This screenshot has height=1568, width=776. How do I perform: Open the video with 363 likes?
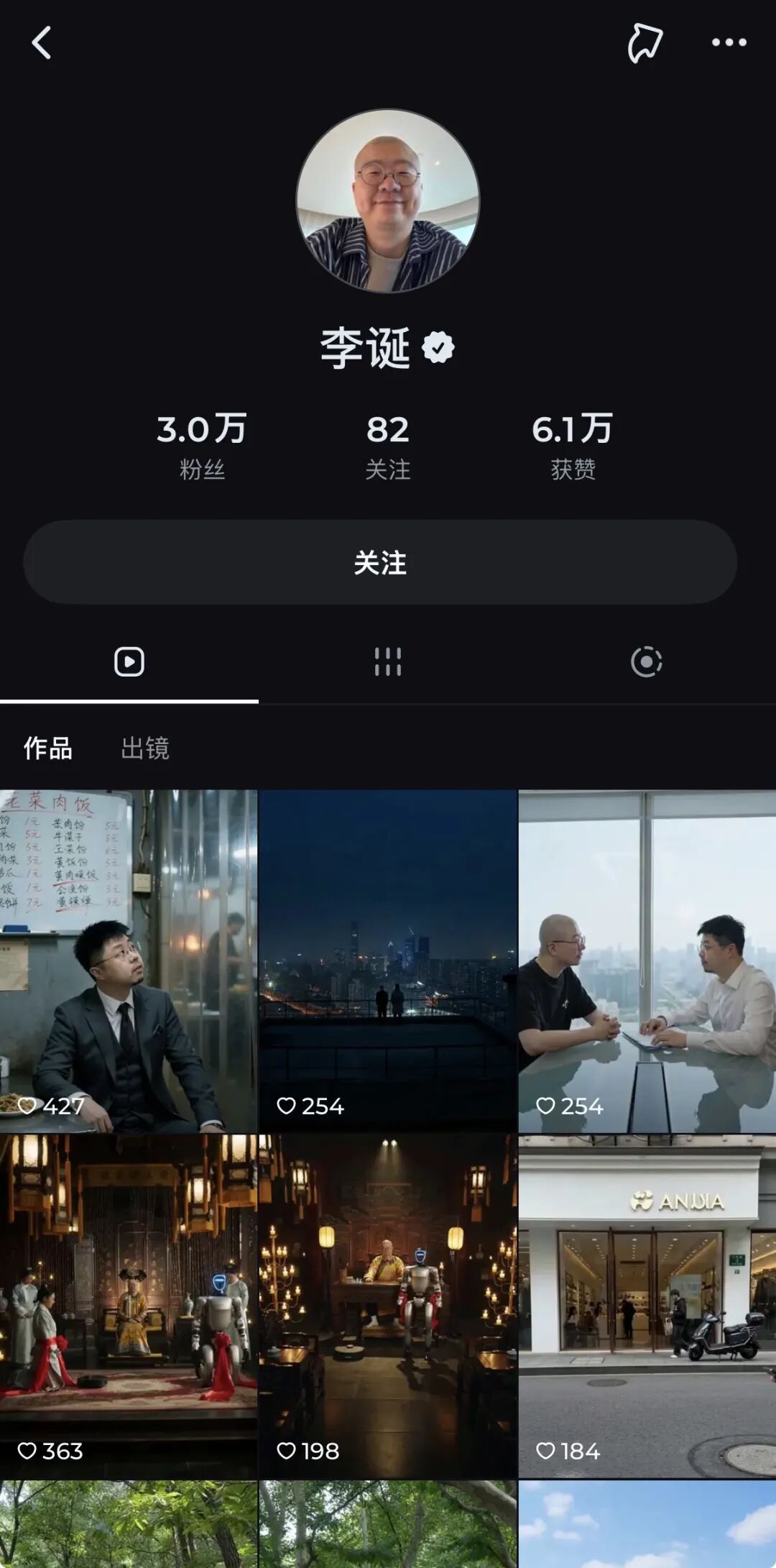pyautogui.click(x=129, y=1306)
